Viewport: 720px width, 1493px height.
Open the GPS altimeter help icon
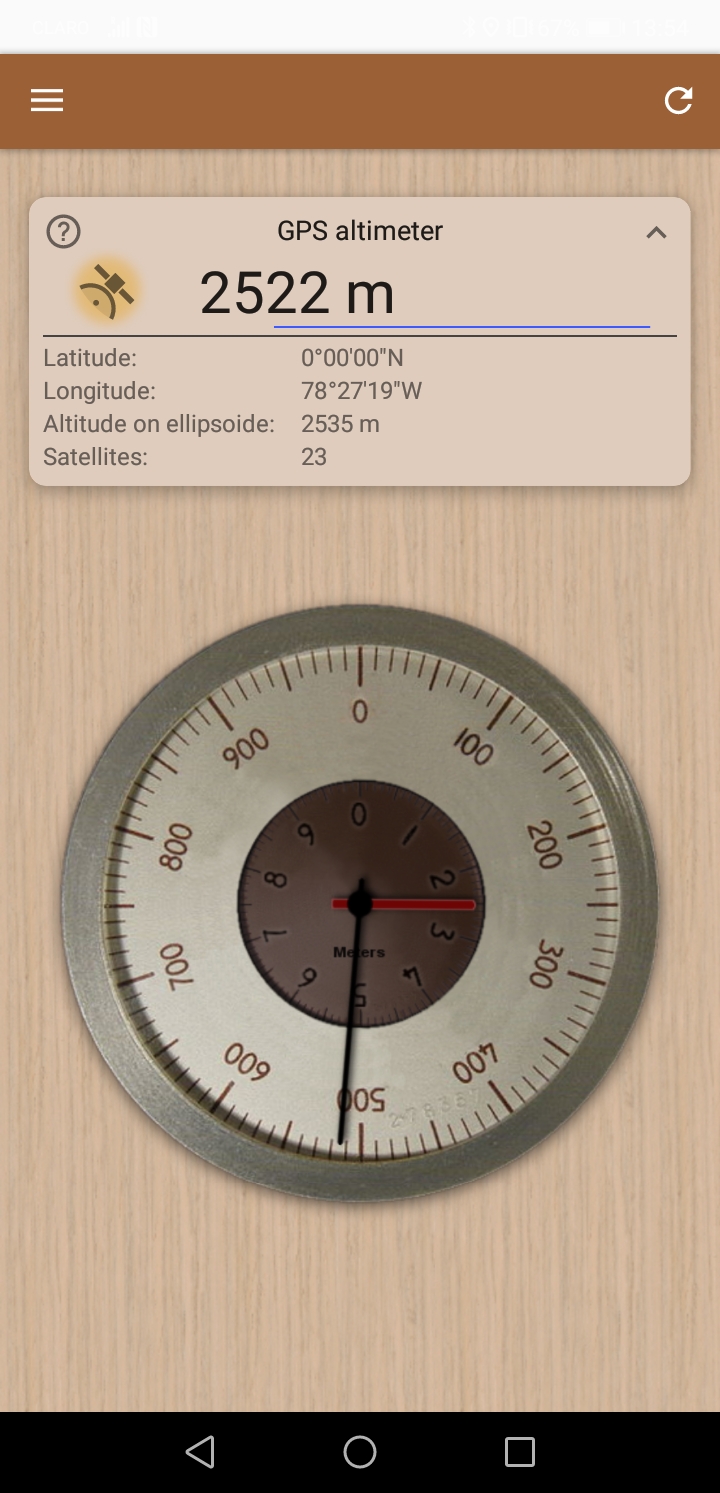coord(64,232)
